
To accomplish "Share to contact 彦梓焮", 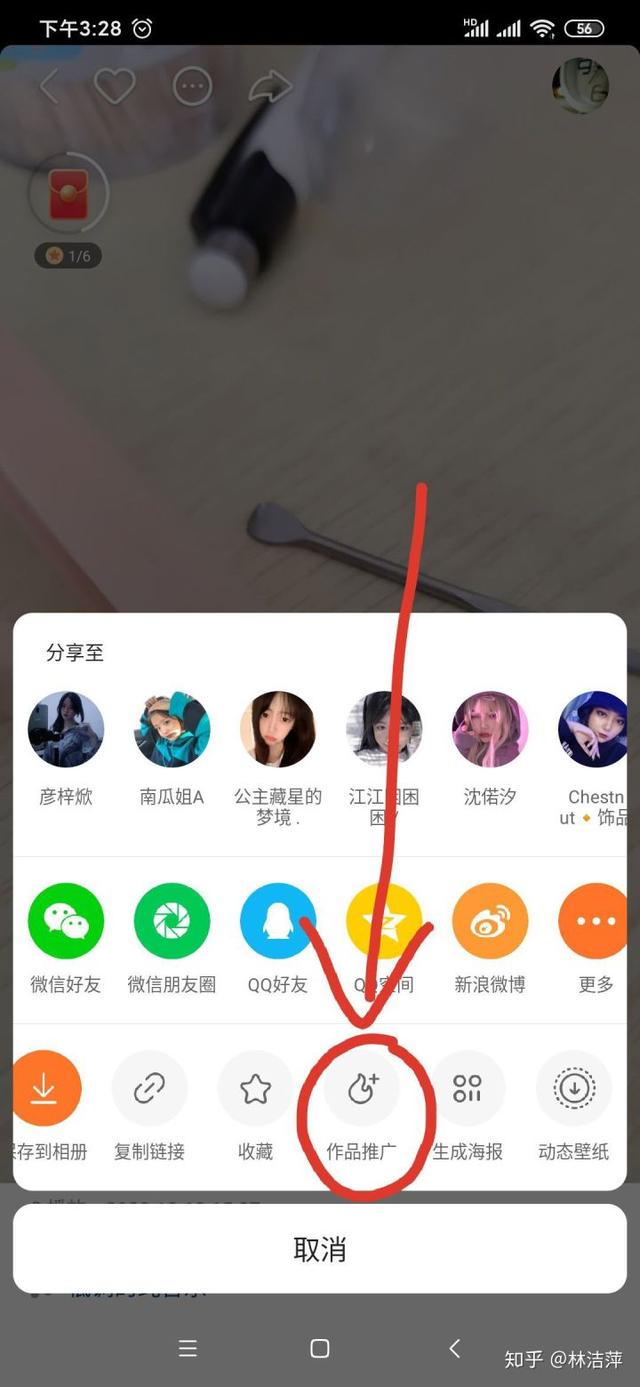I will [66, 730].
